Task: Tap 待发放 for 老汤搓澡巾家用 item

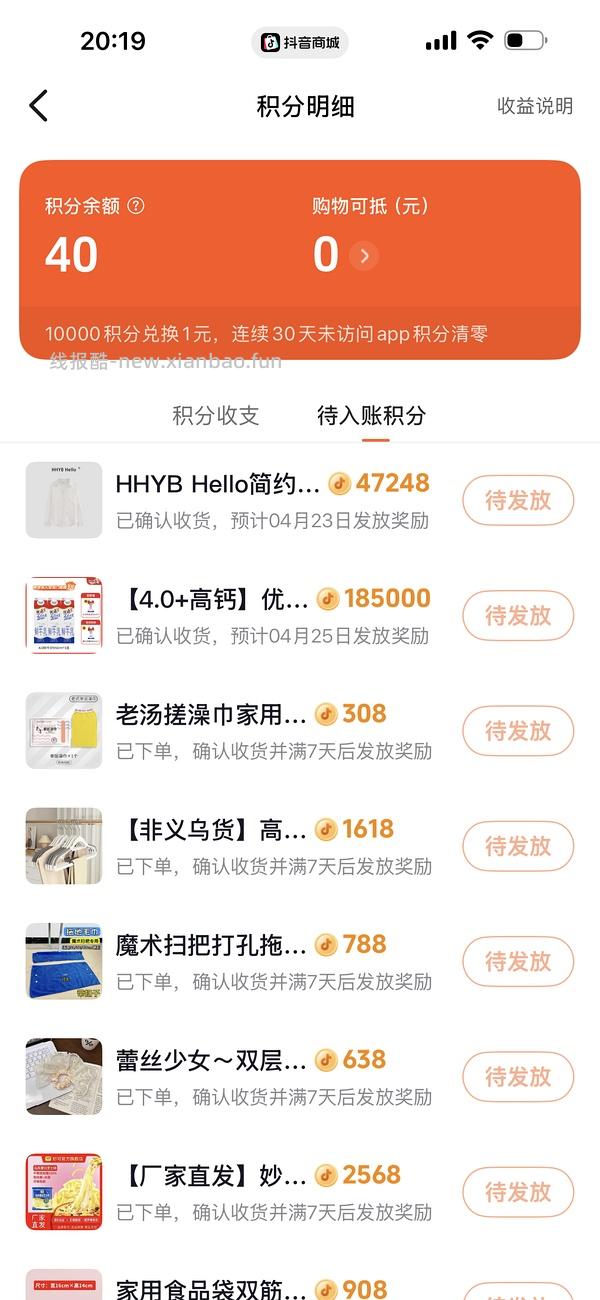Action: 518,731
